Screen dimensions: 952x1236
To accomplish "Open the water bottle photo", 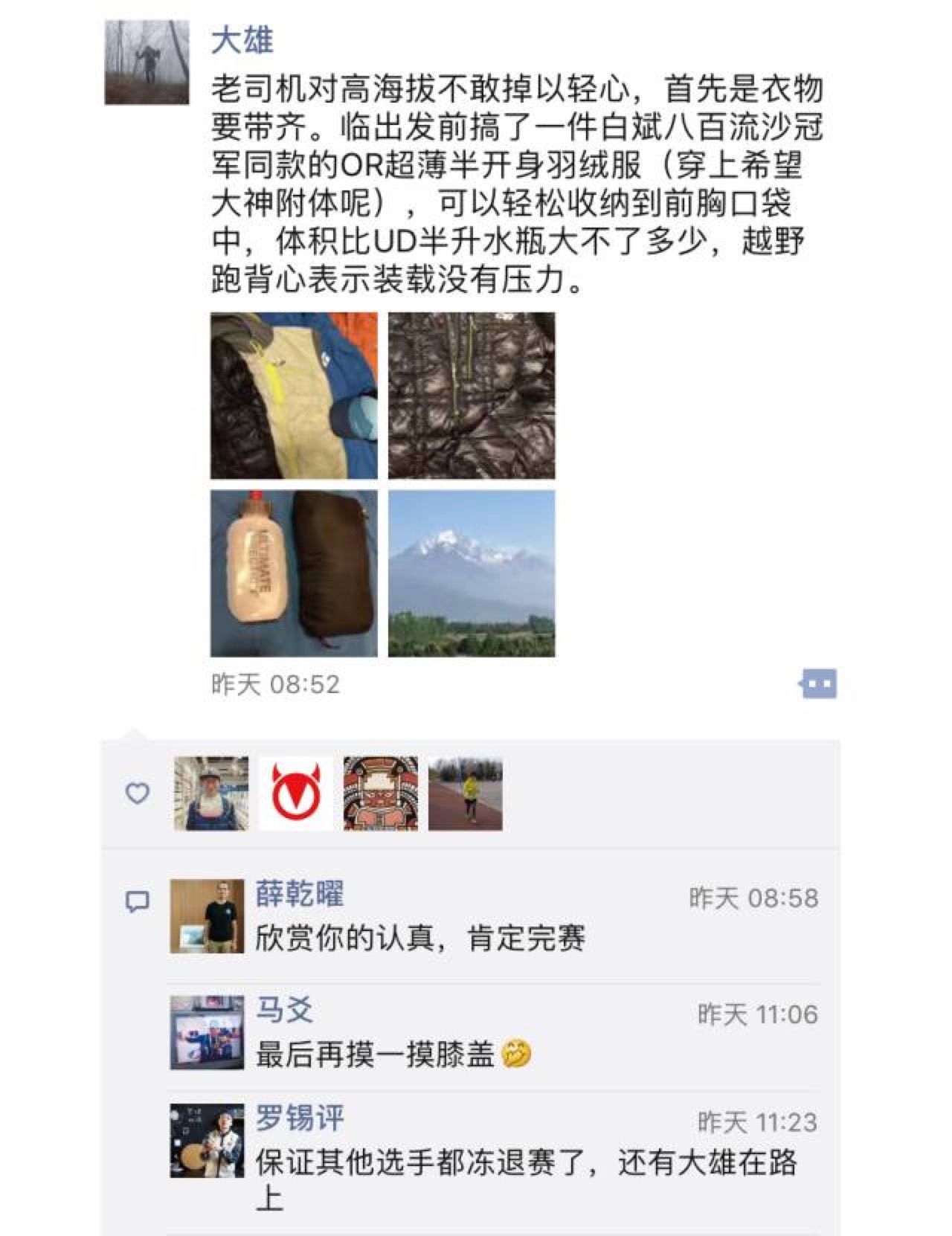I will [294, 573].
